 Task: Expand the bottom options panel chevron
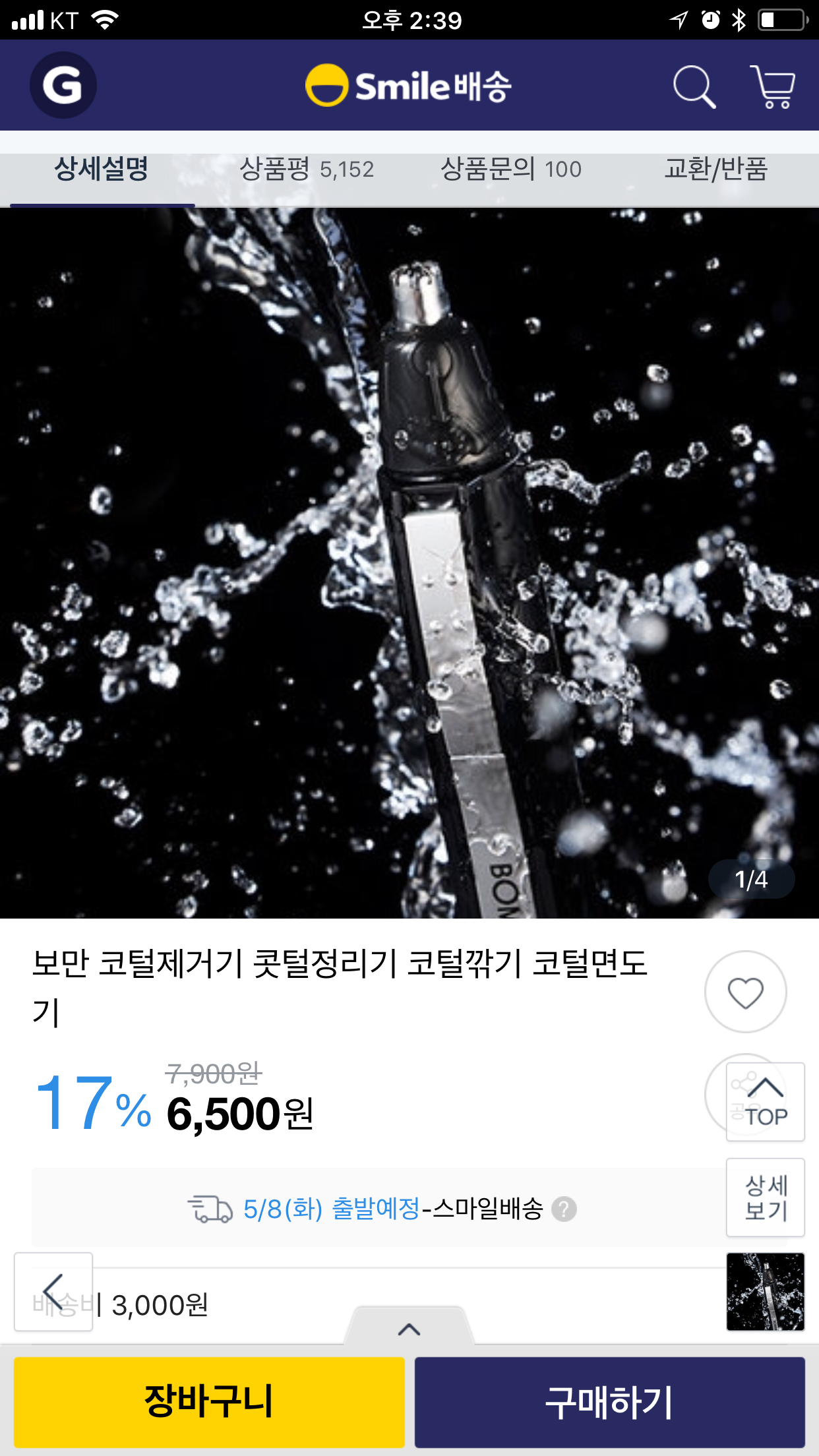(x=409, y=1328)
